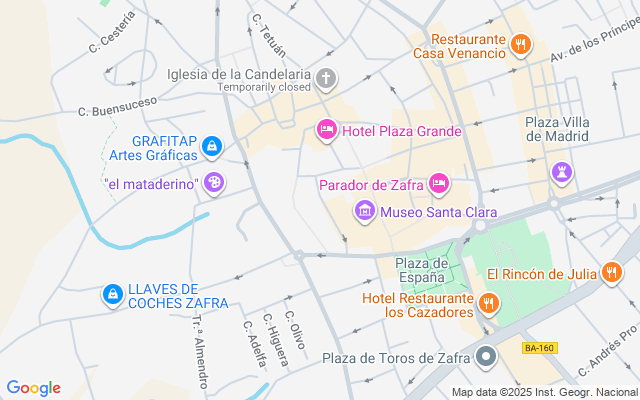Tap the Museo Santa Clara museum marker
The image size is (640, 400).
(365, 211)
